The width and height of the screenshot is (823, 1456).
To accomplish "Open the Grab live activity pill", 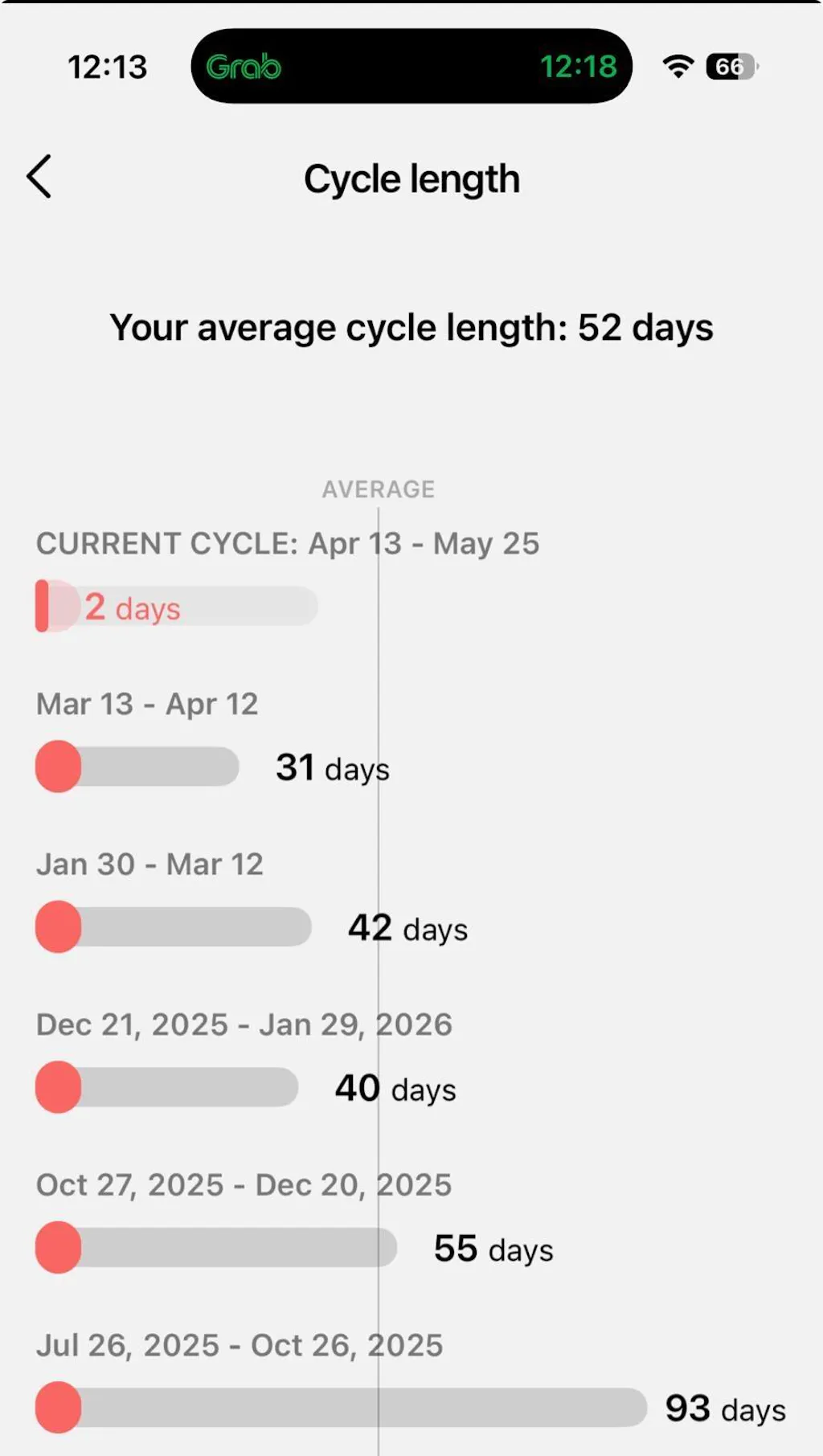I will [411, 67].
